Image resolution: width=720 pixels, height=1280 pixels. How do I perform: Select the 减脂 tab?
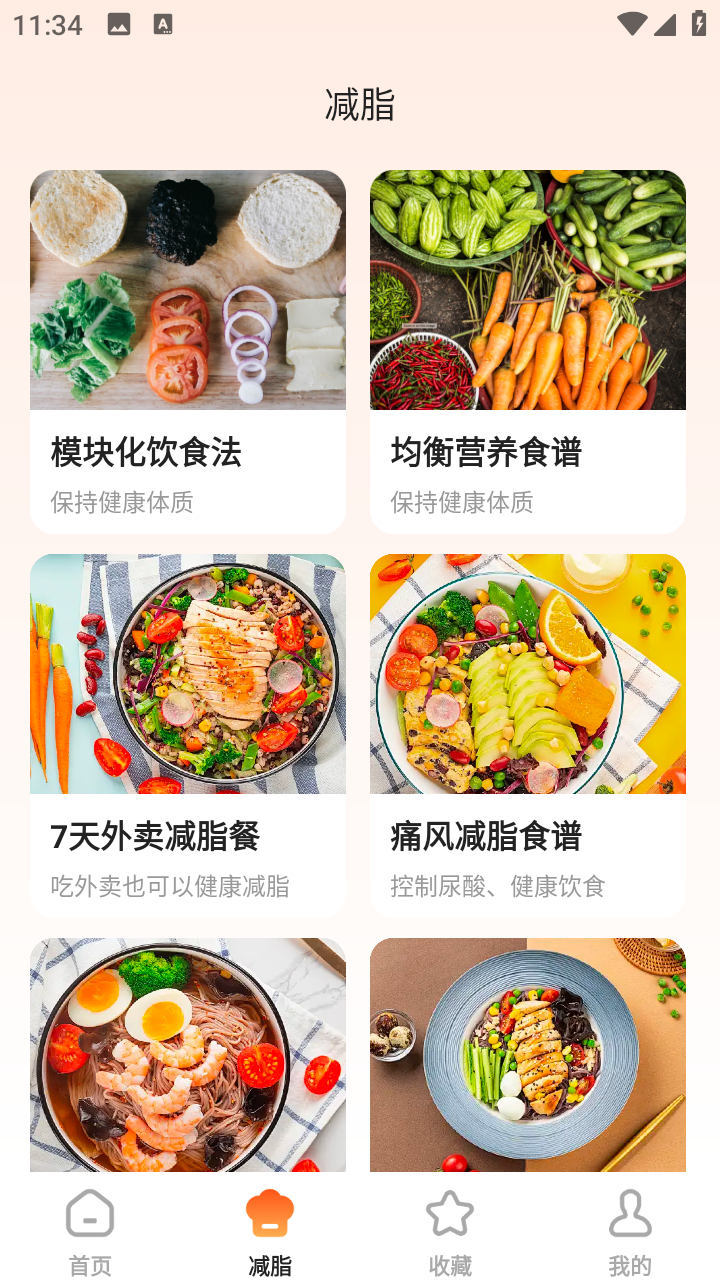(x=270, y=1232)
